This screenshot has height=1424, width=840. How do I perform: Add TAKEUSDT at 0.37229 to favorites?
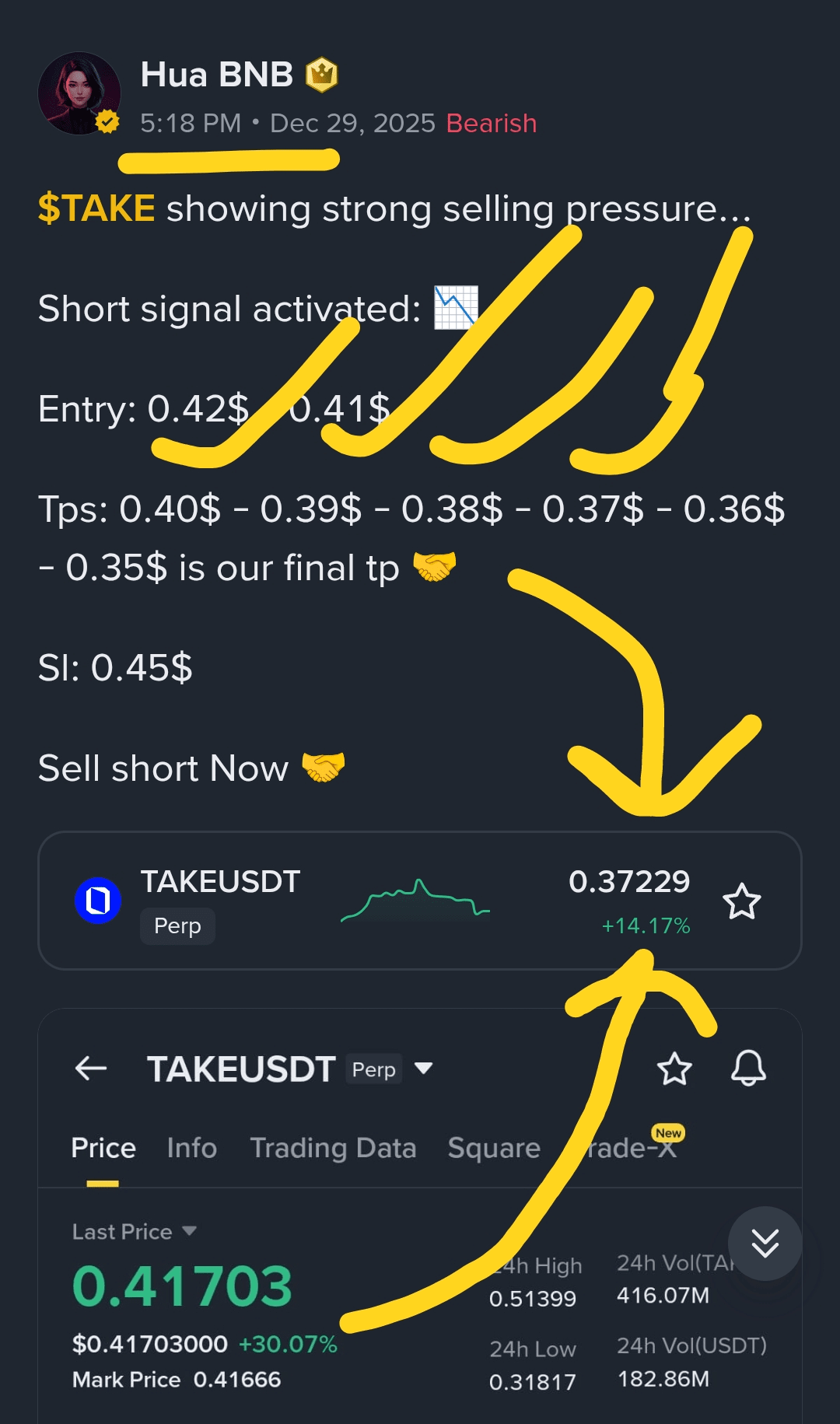tap(741, 901)
